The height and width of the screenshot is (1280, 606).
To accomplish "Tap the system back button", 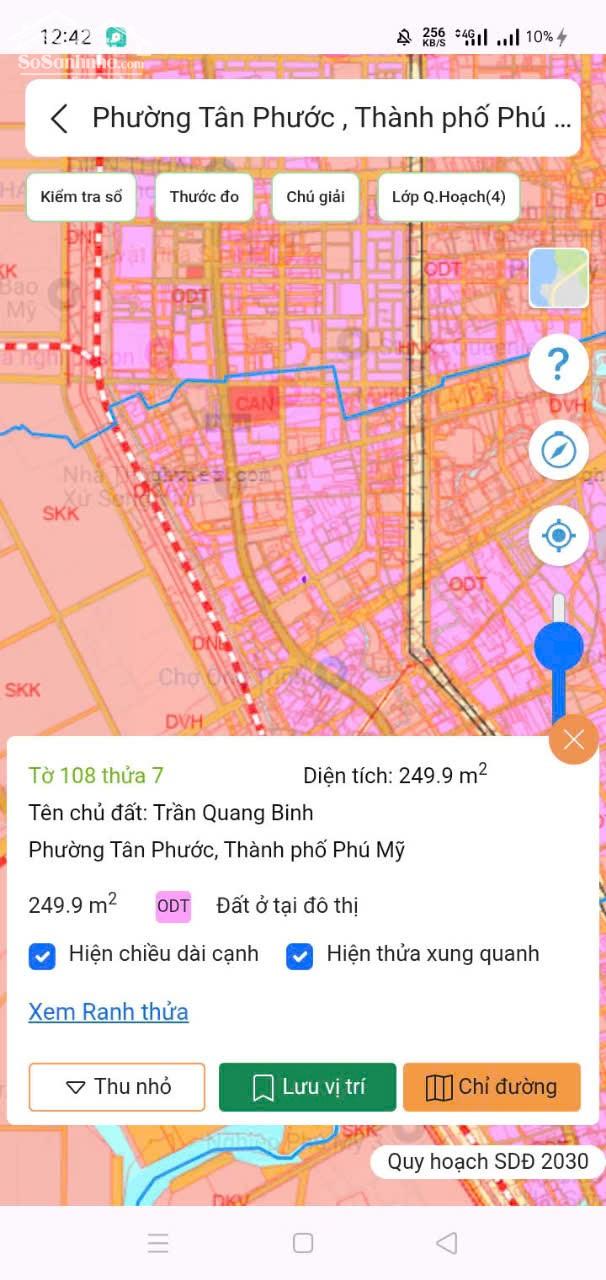I will 447,1243.
